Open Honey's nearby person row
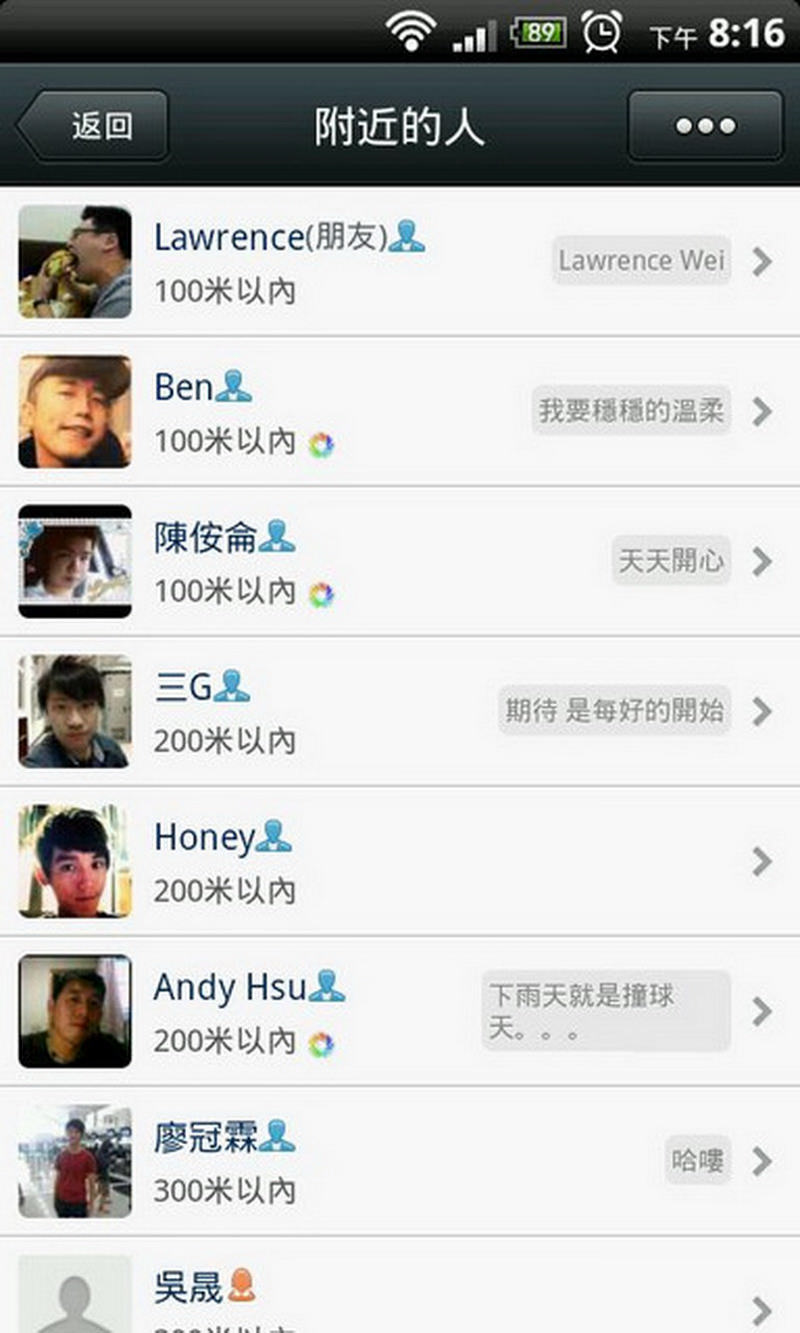 tap(400, 862)
